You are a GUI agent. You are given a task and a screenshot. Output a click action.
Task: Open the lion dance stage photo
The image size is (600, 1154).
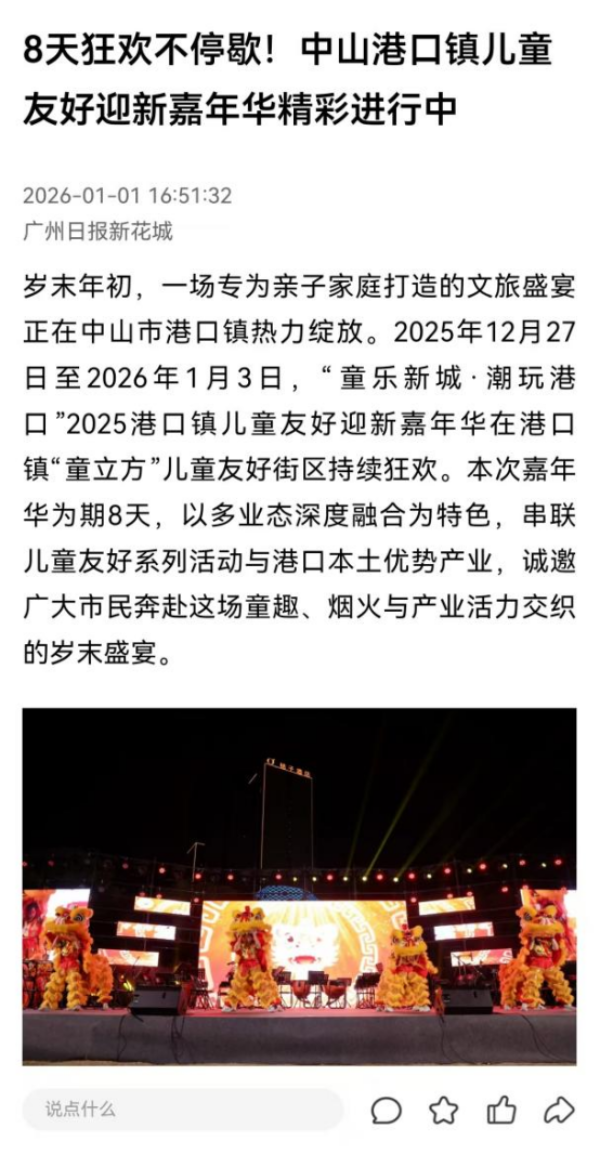pyautogui.click(x=299, y=886)
